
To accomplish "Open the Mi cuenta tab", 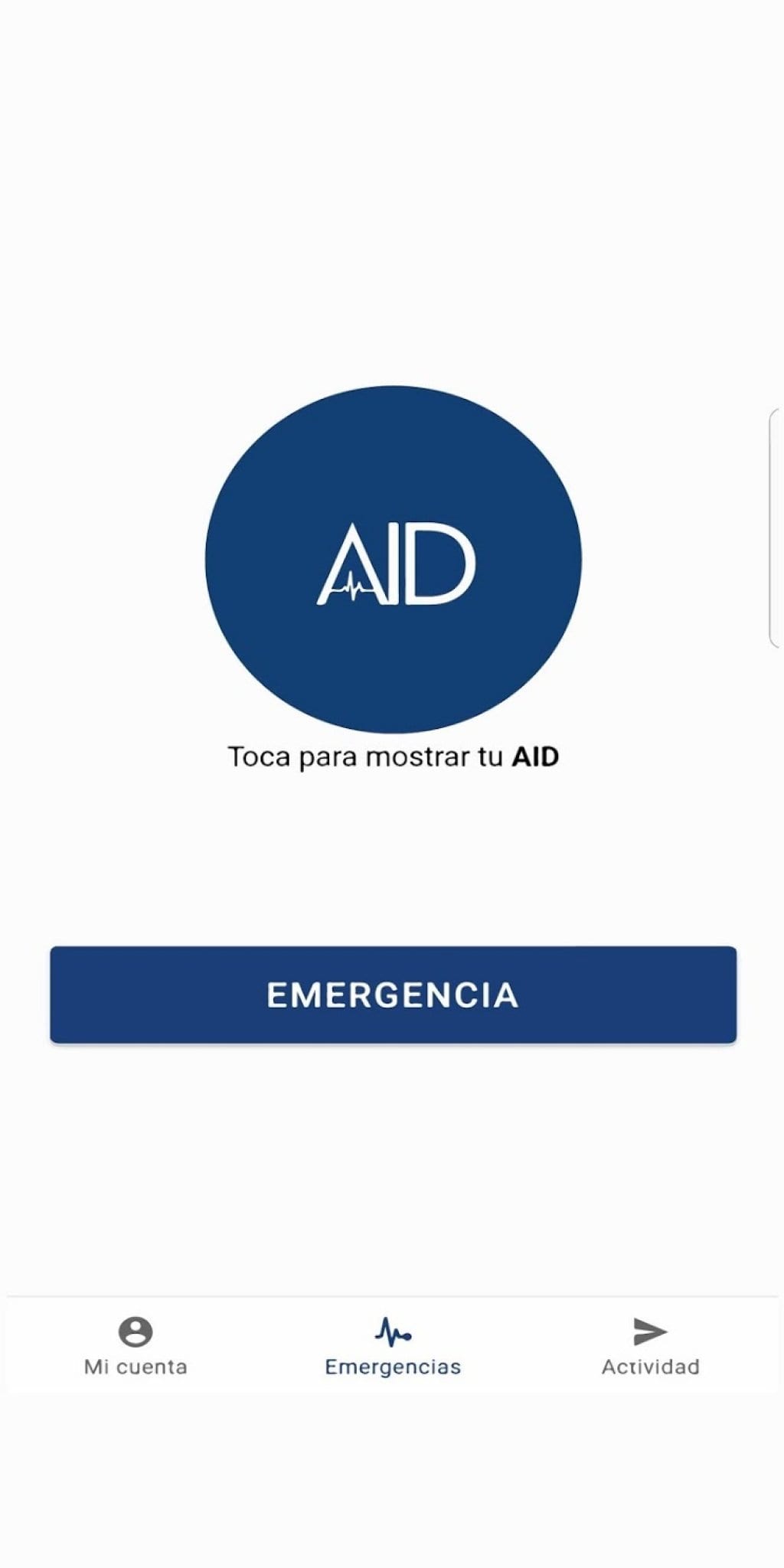I will point(136,1346).
